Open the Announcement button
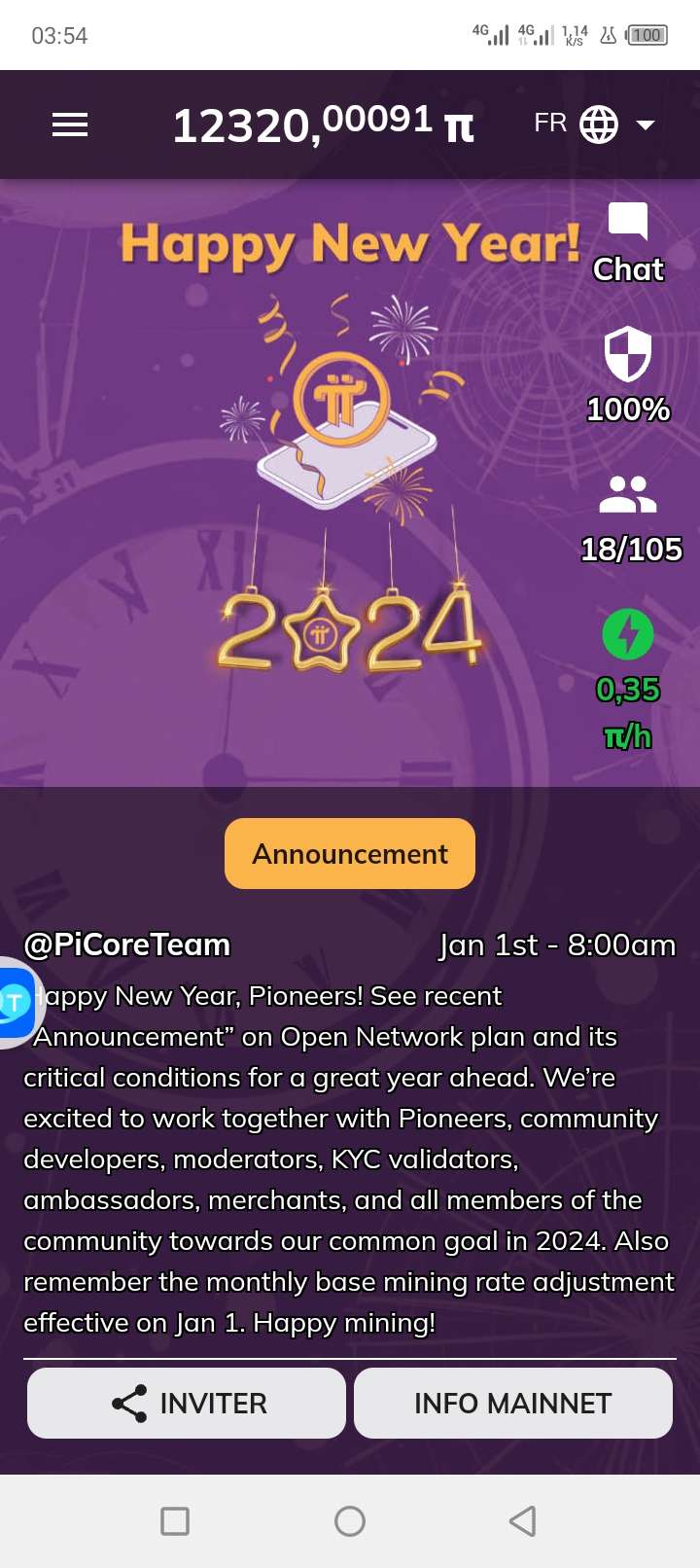The width and height of the screenshot is (700, 1568). pyautogui.click(x=350, y=853)
